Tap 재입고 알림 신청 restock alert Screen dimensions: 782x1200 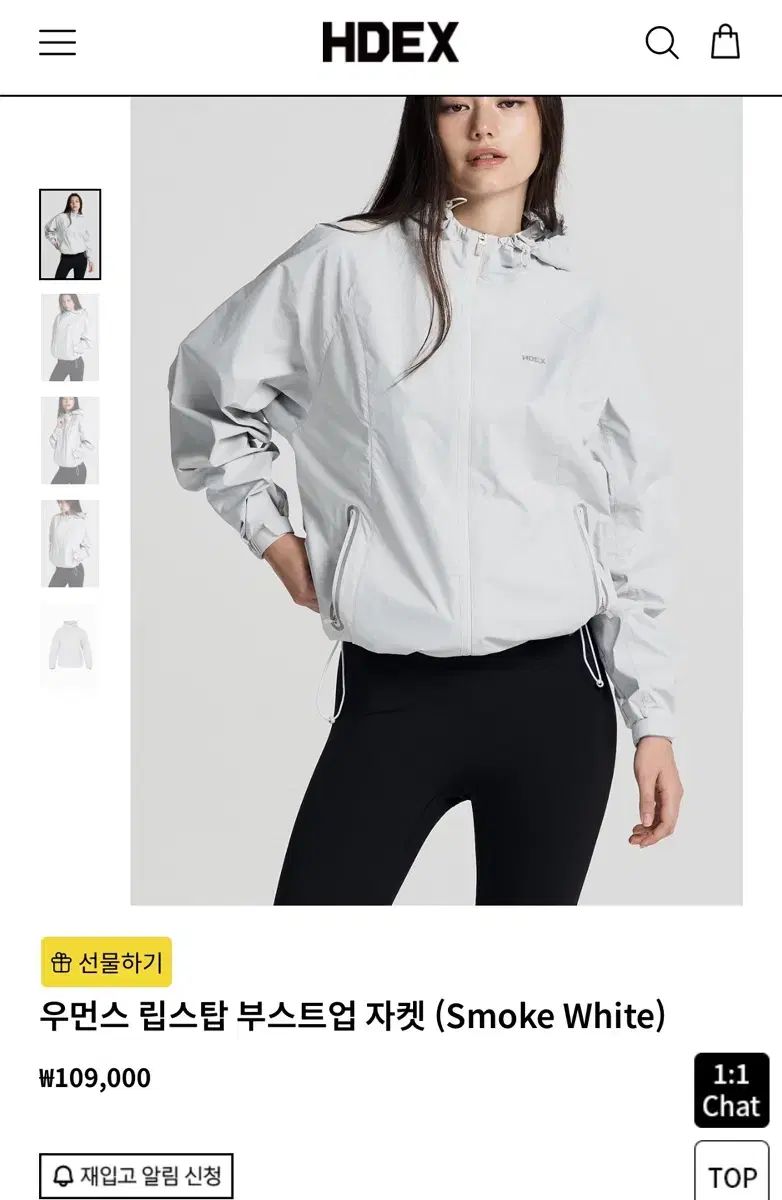click(136, 1175)
